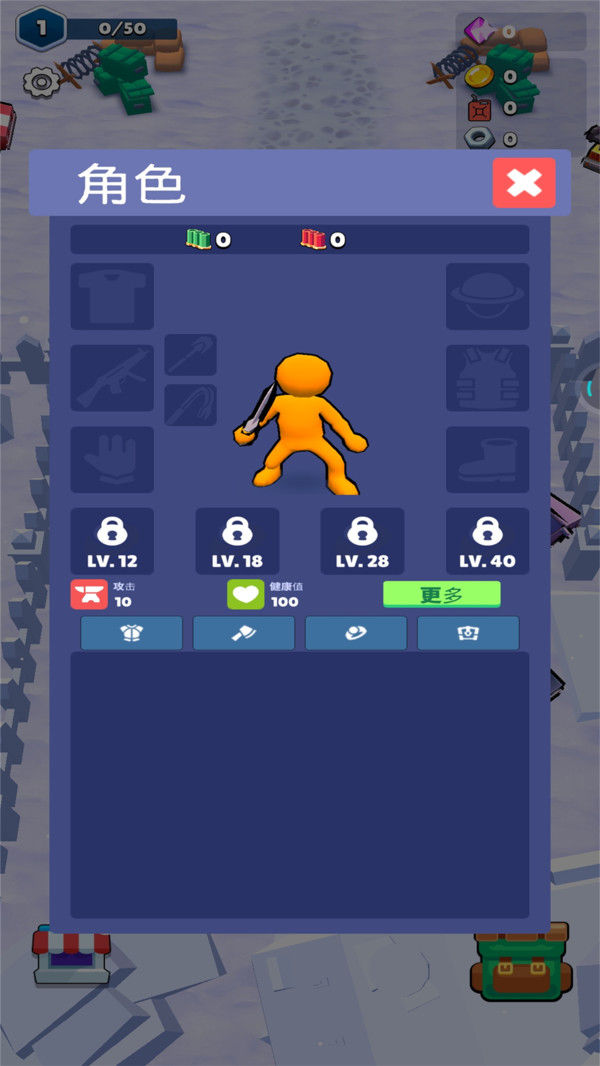This screenshot has width=600, height=1066.
Task: Select the small slot below the shovel
Action: (x=190, y=405)
